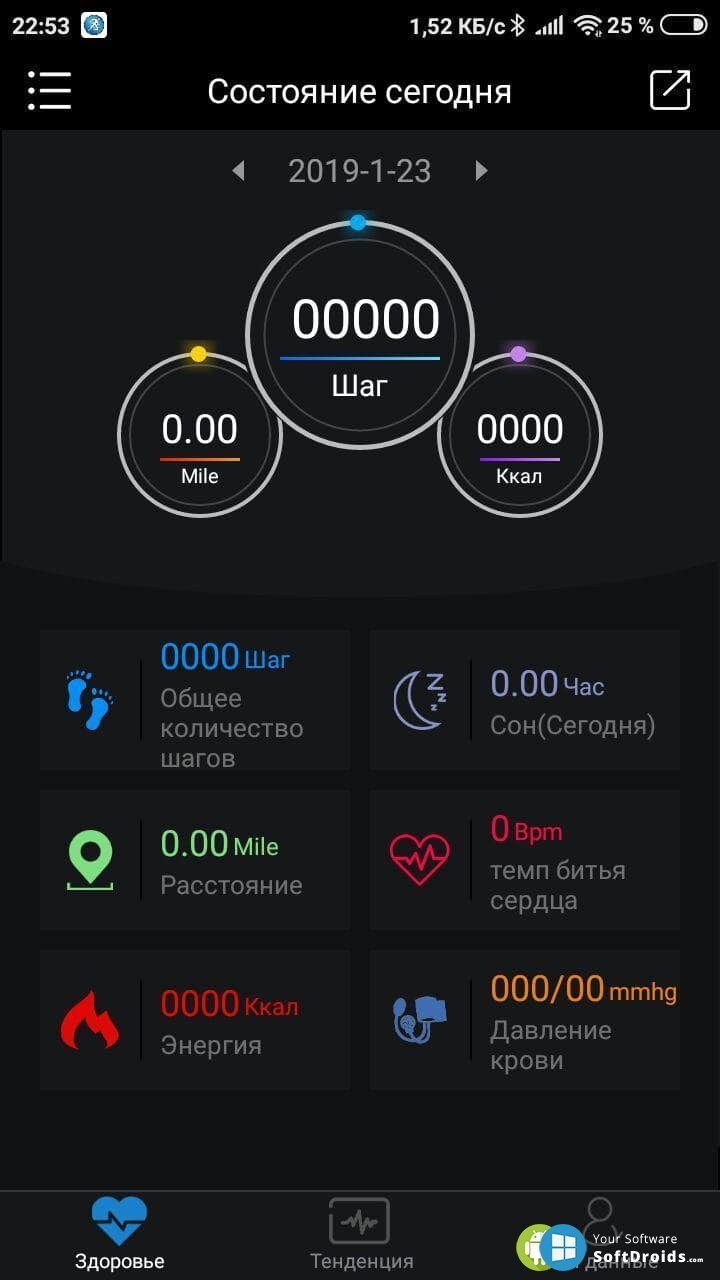This screenshot has width=720, height=1280.
Task: Switch to the Здоровье tab
Action: click(x=120, y=1235)
